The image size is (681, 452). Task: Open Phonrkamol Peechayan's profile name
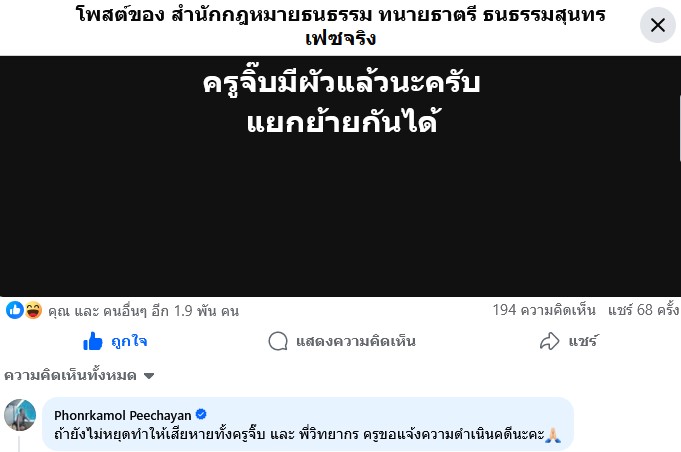pos(122,414)
